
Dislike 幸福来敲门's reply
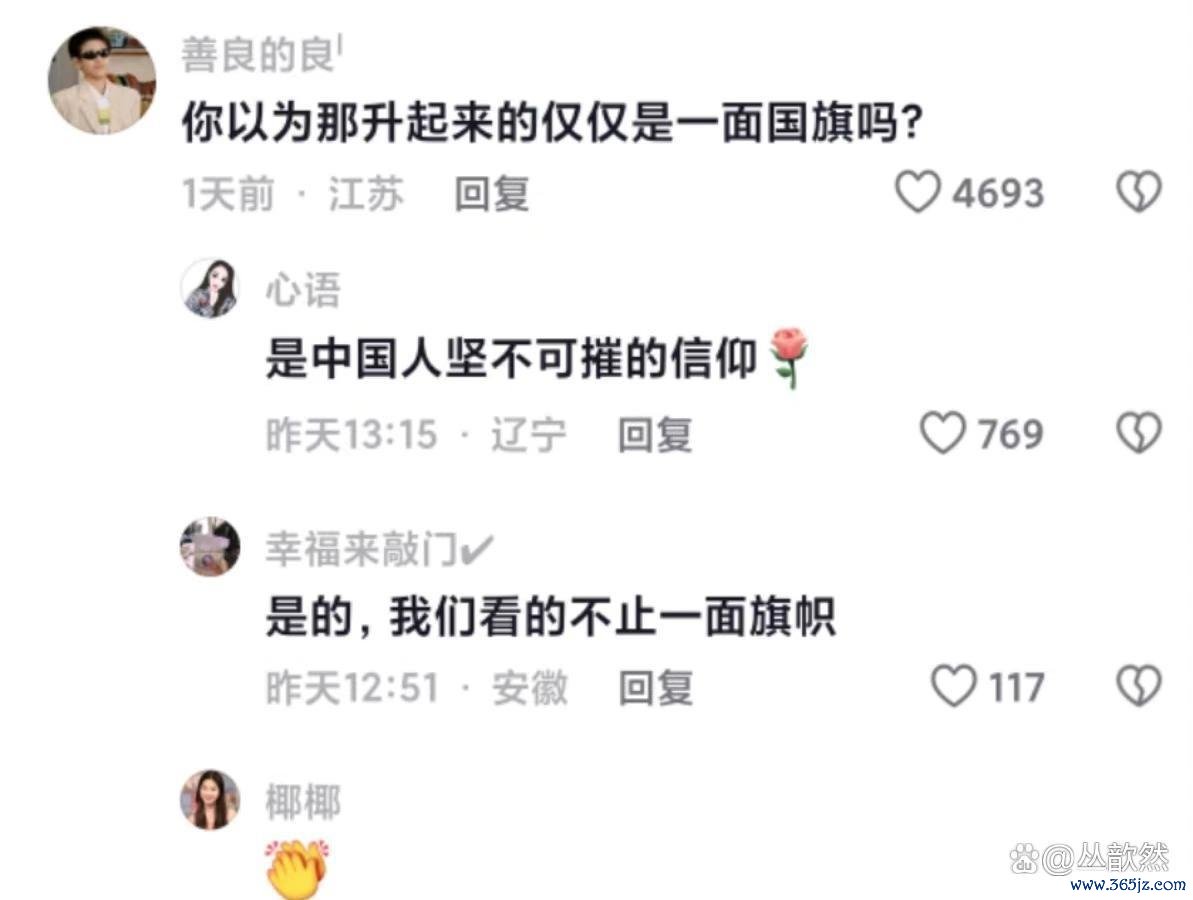point(1138,687)
